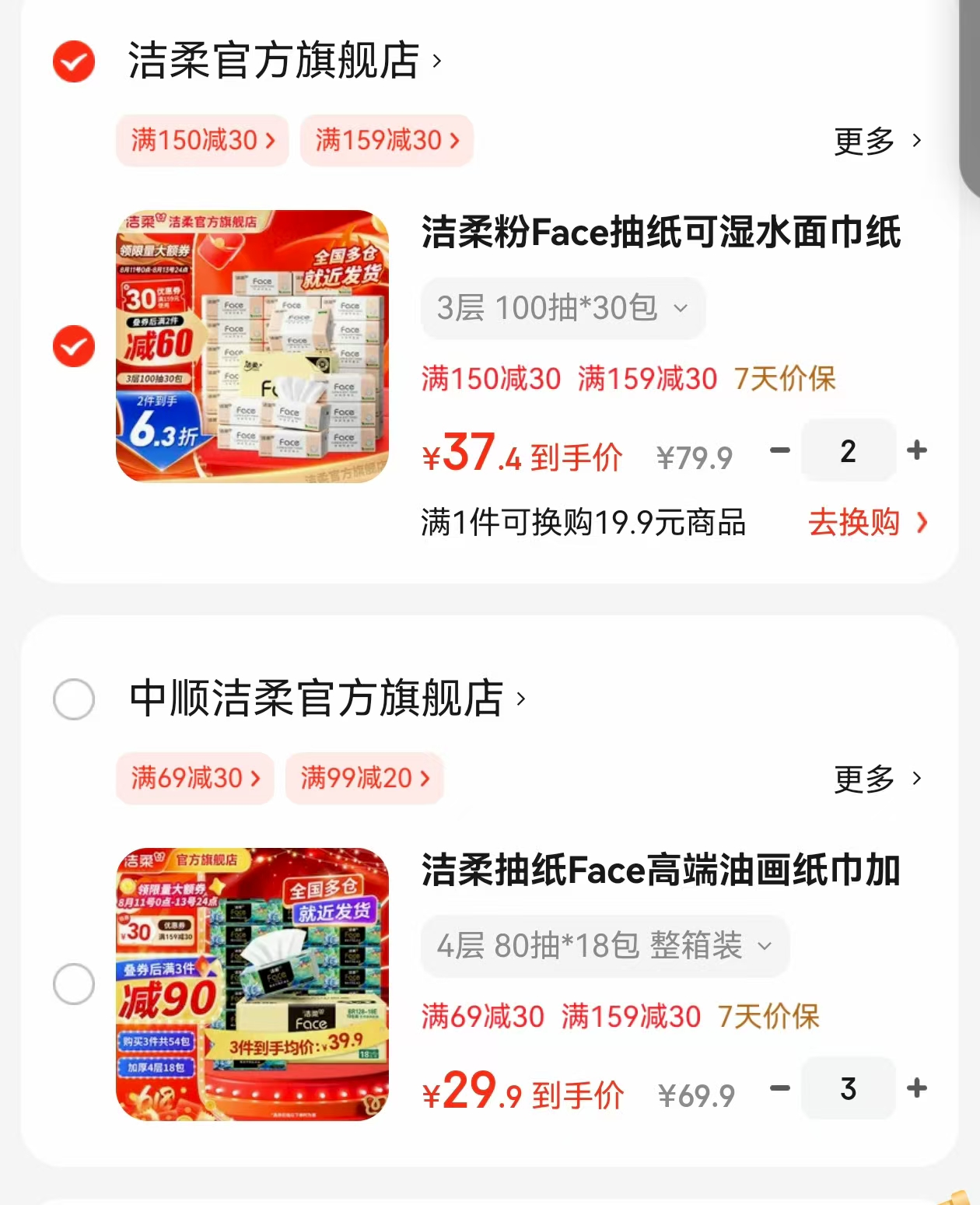Open 满99减20 coupon details

tap(364, 779)
